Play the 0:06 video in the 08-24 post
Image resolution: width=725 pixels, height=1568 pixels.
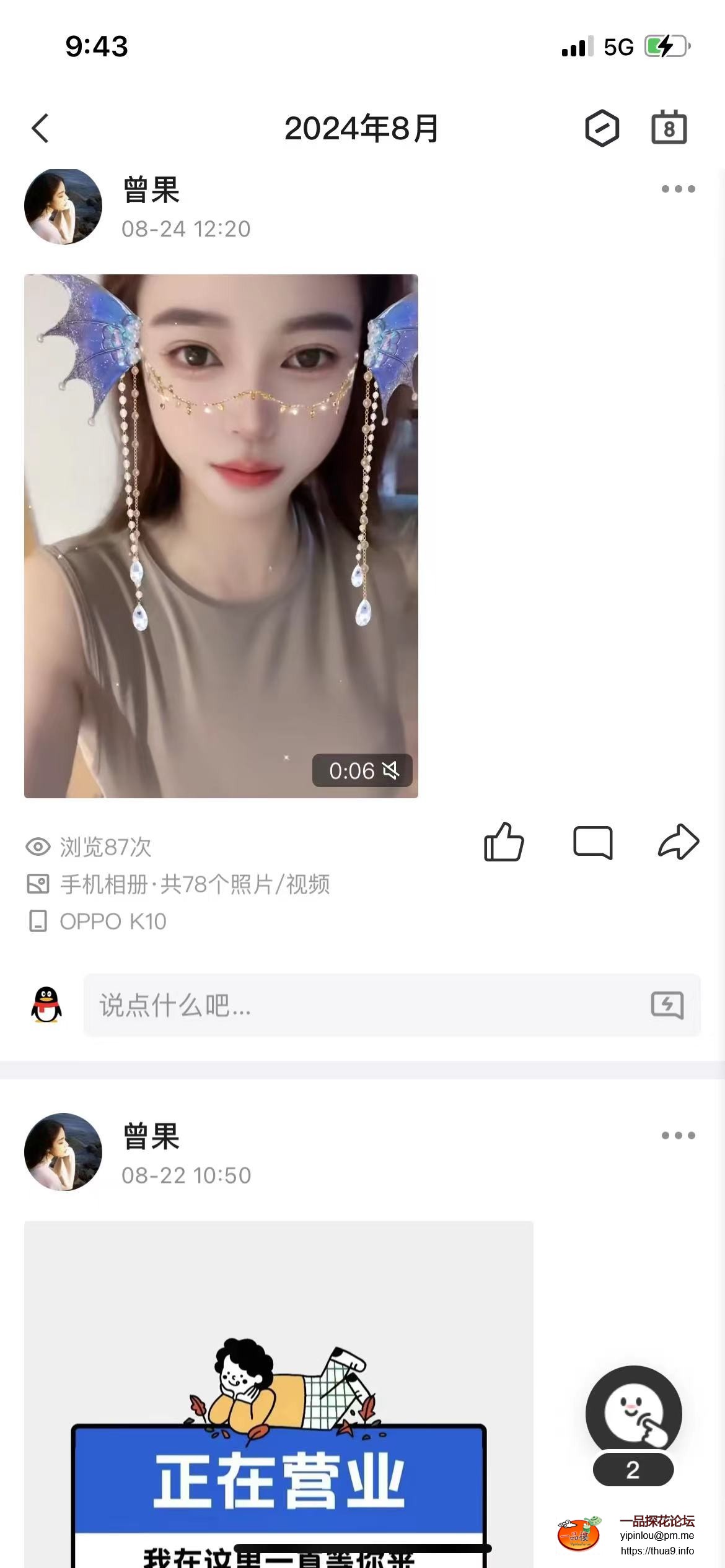tap(221, 536)
